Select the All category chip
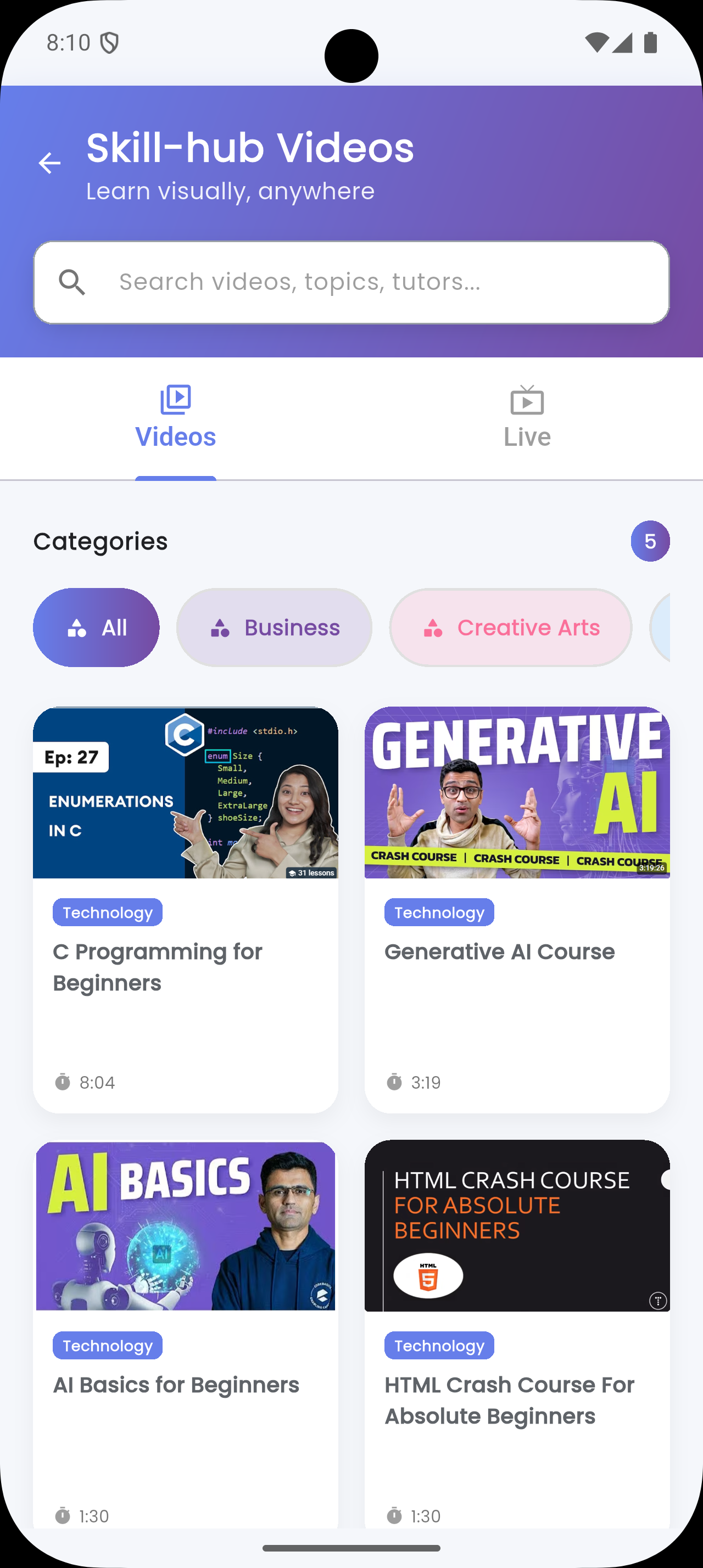This screenshot has width=703, height=1568. 96,627
